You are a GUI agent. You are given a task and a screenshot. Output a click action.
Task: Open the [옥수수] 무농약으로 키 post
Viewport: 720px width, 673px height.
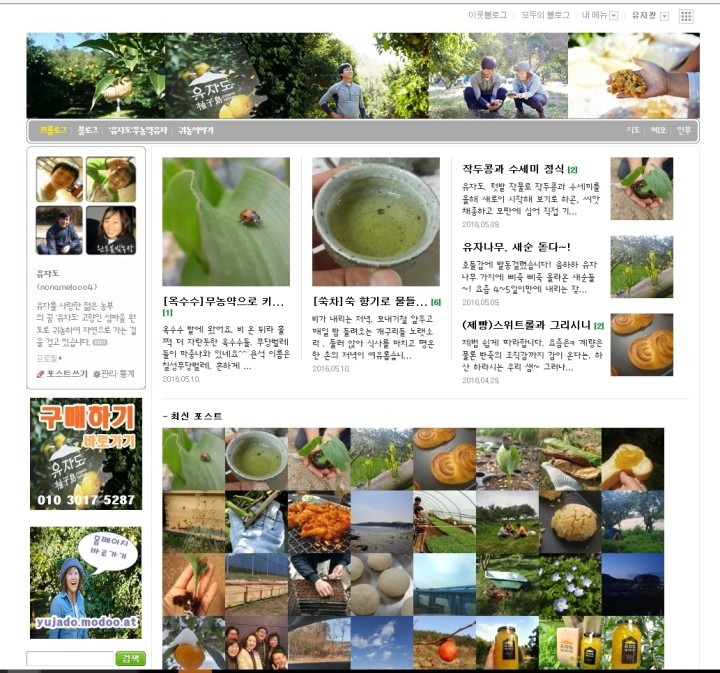[224, 301]
